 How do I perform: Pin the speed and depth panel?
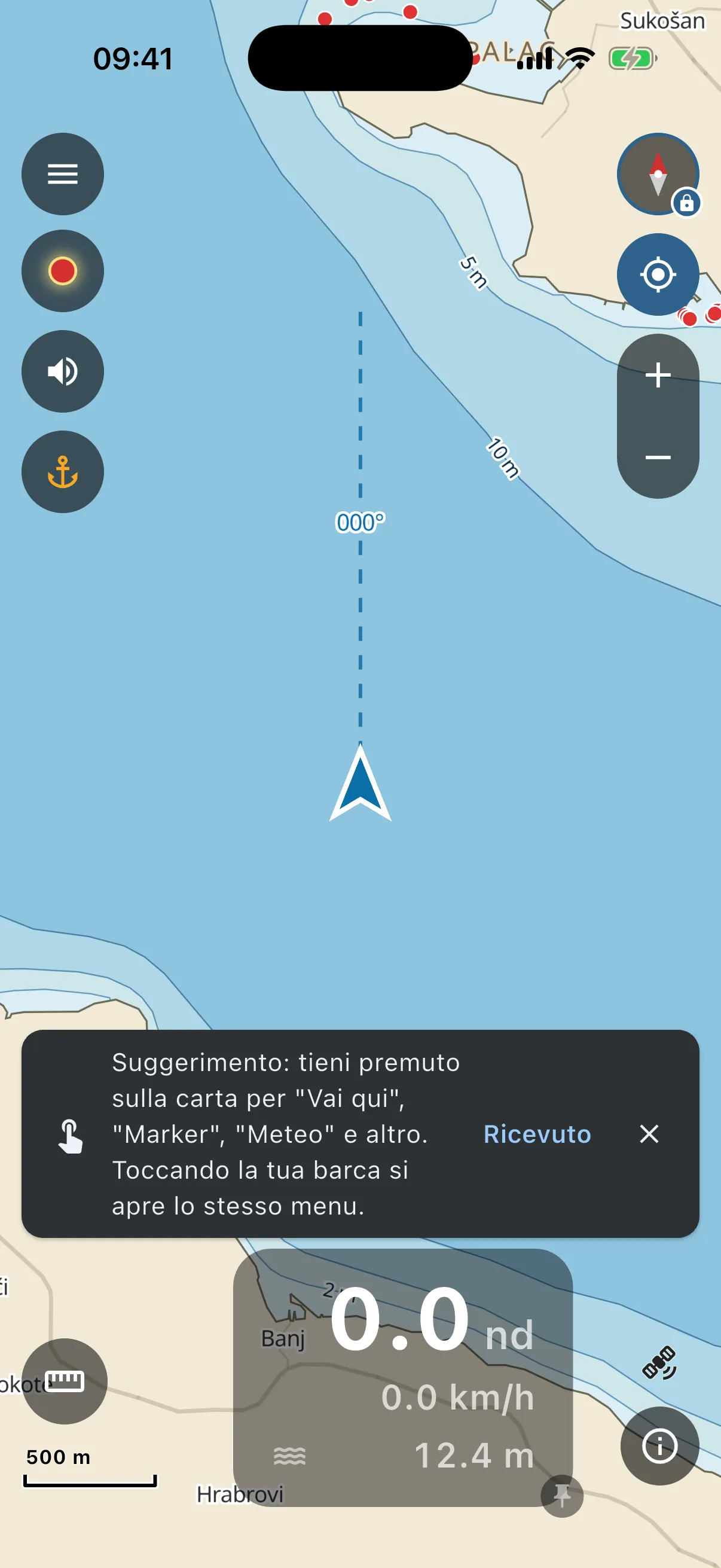coord(562,1496)
